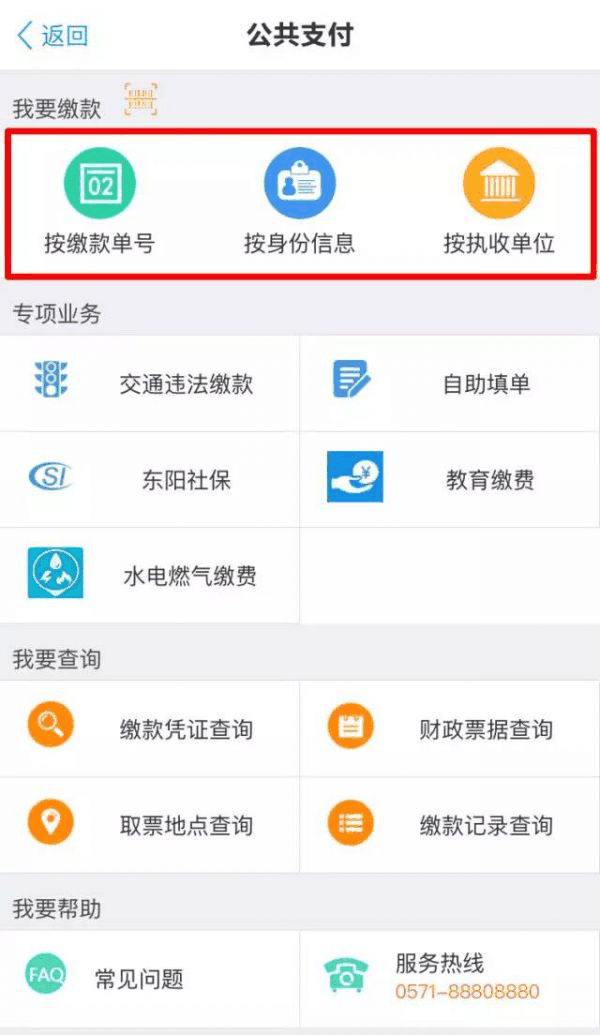Open the QR scan icon beside 我要缴款
Image resolution: width=600 pixels, height=1035 pixels.
point(140,99)
